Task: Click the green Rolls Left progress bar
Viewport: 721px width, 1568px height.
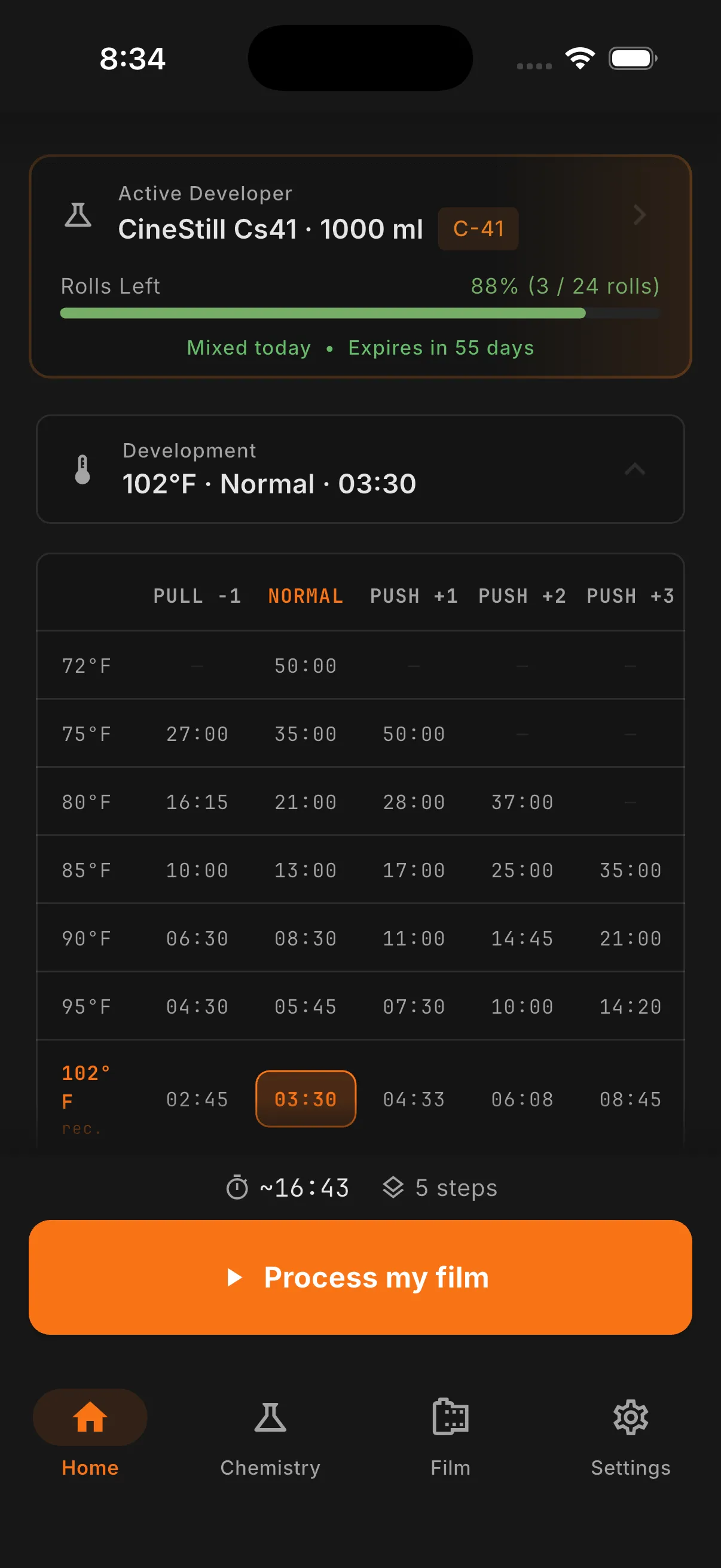Action: pyautogui.click(x=322, y=313)
